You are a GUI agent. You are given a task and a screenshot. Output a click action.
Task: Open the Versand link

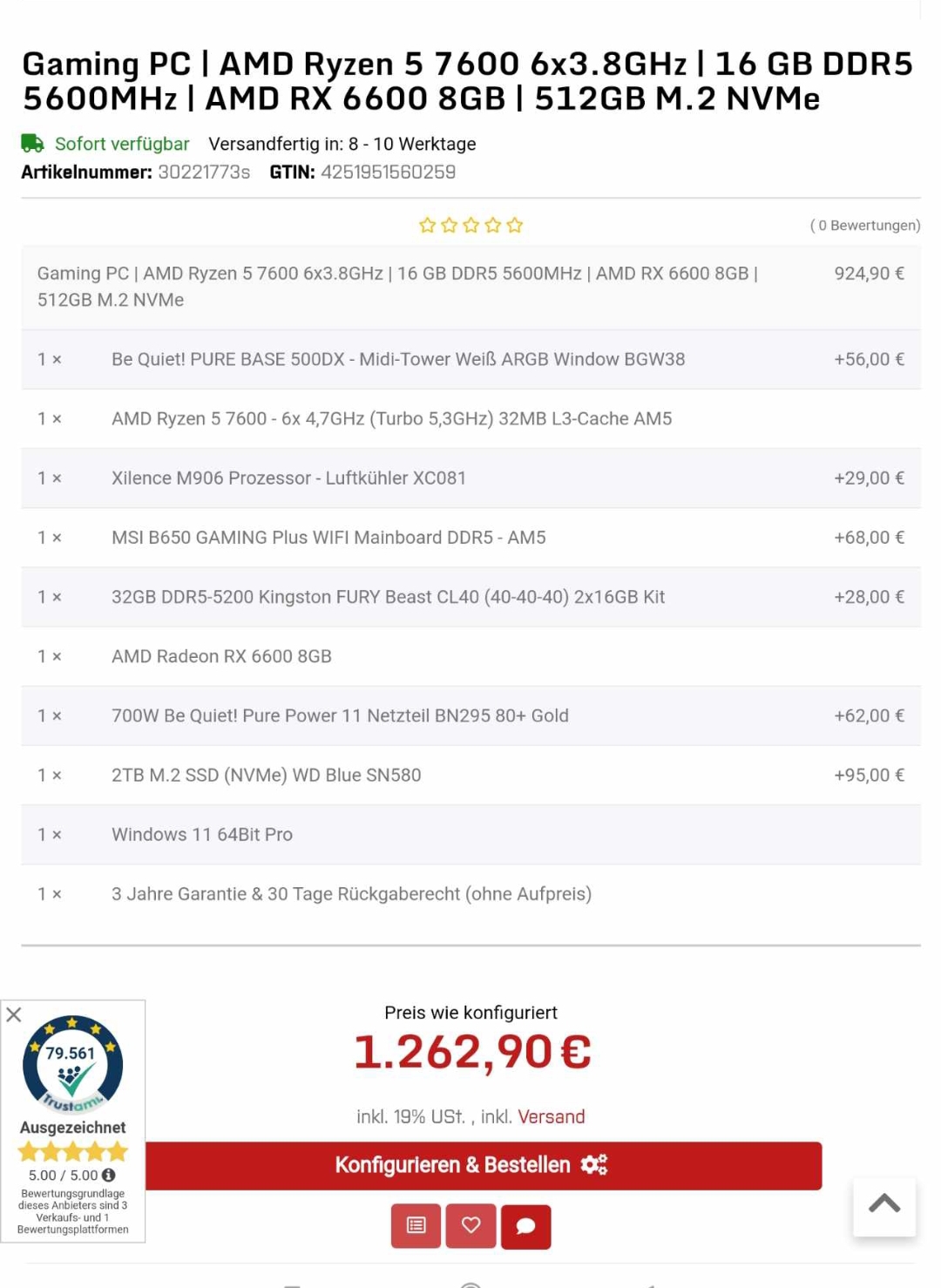(552, 1116)
